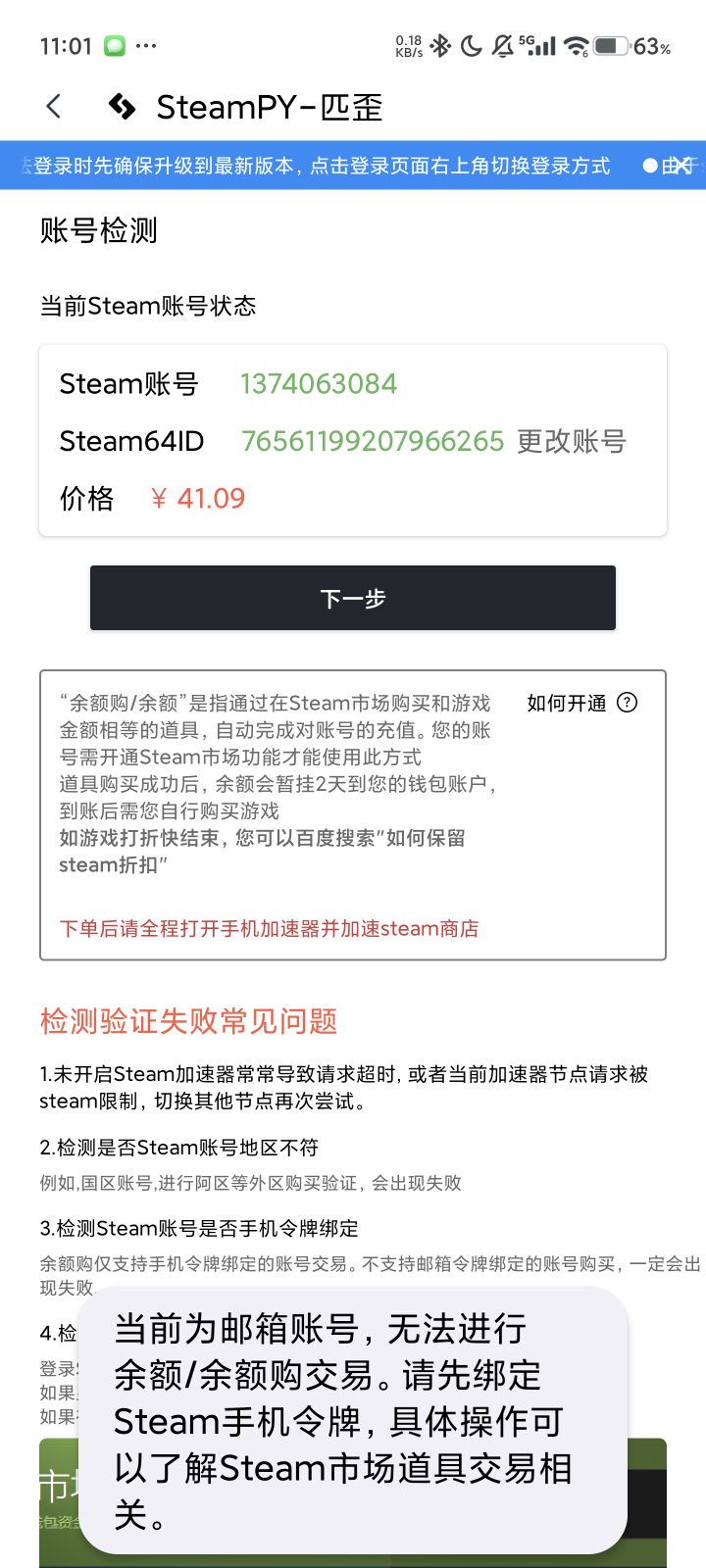This screenshot has height=1568, width=706.
Task: Tap 更改账号 to change the account
Action: click(x=572, y=441)
